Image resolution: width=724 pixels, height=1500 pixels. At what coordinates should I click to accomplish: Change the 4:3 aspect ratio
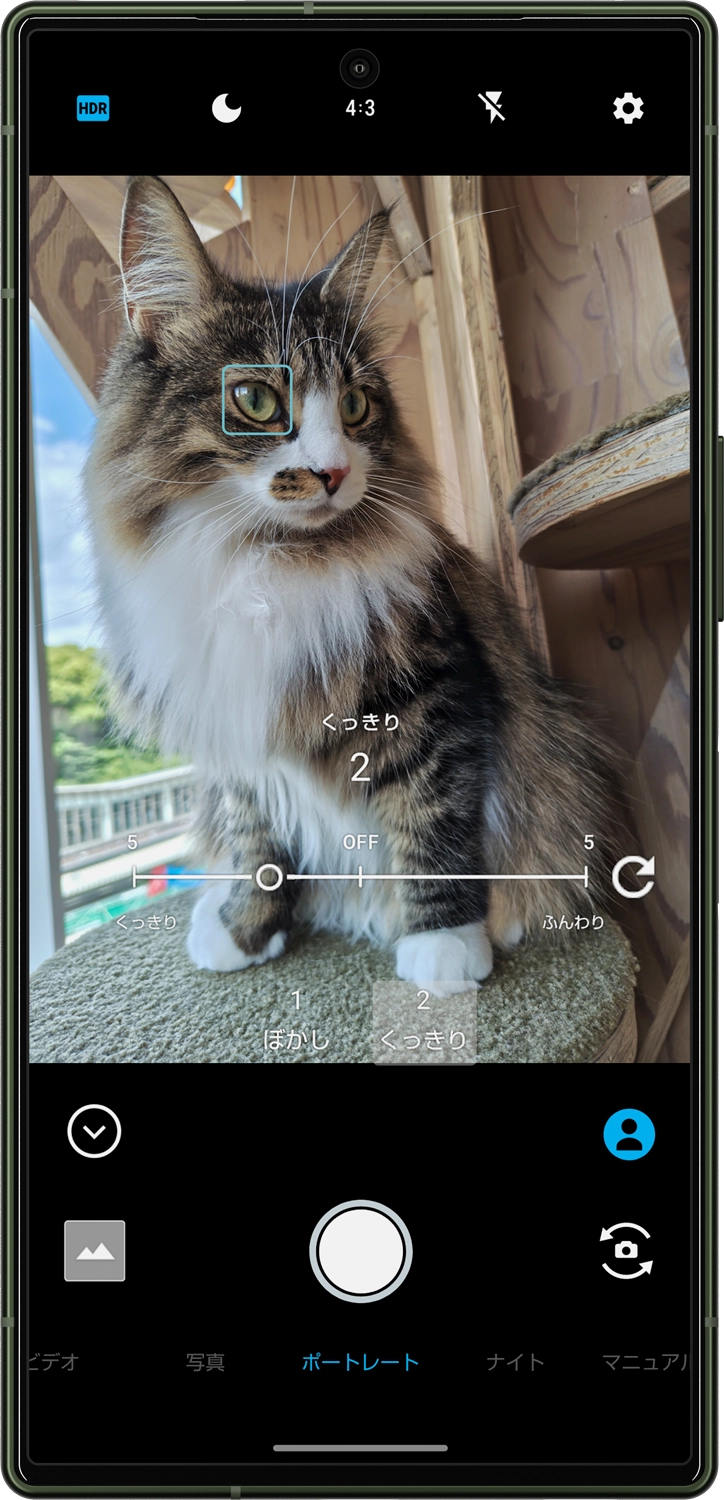pyautogui.click(x=360, y=108)
